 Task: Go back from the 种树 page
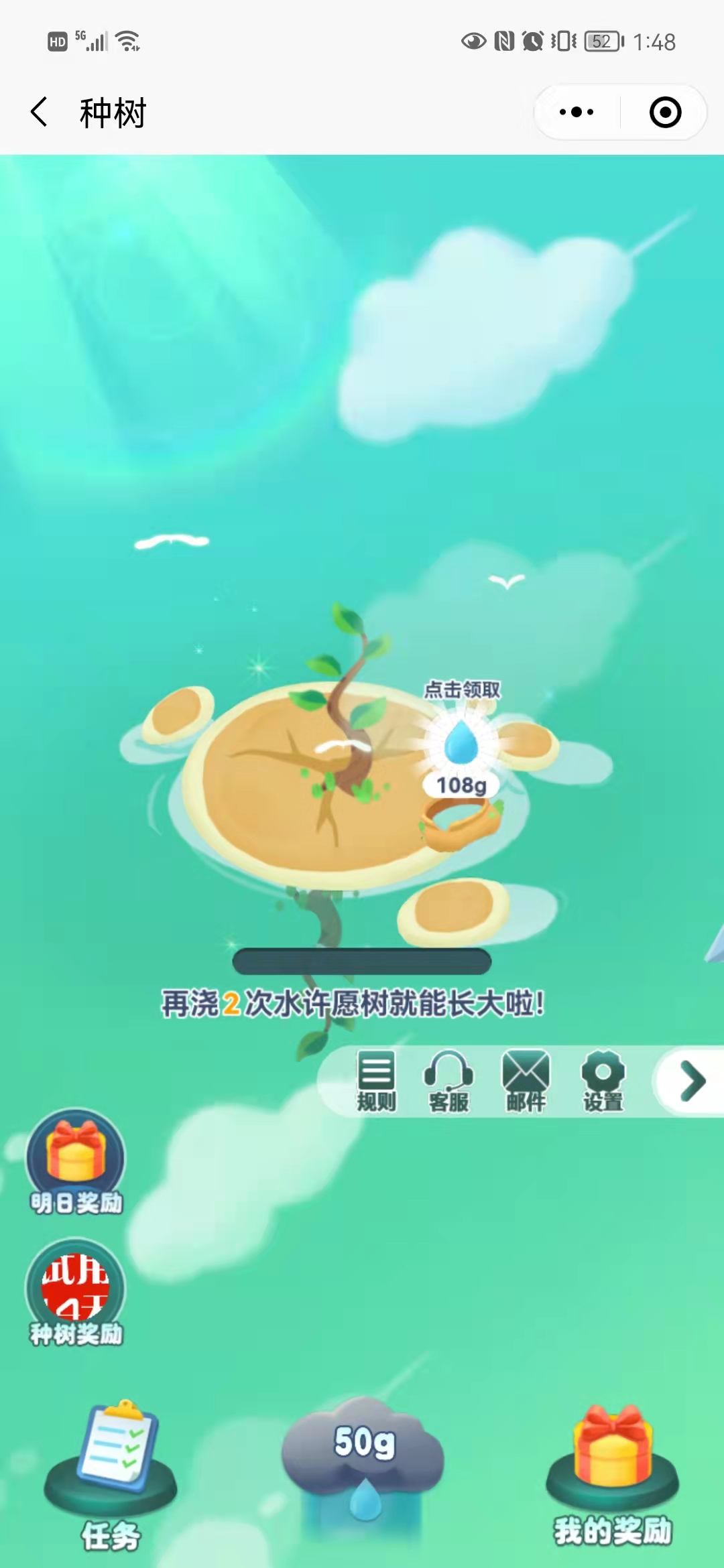pos(39,112)
